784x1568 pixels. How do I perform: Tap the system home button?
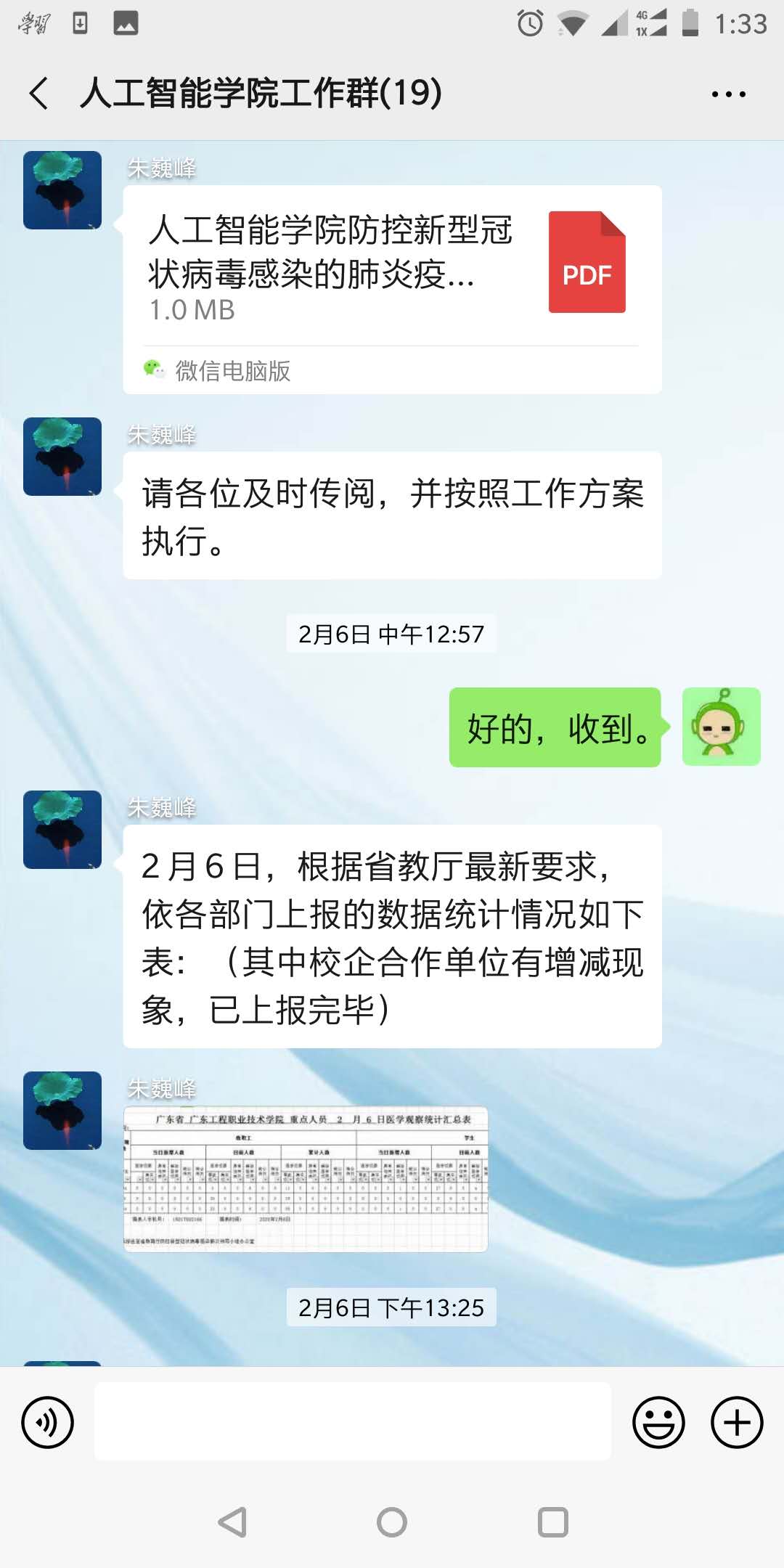(392, 1522)
